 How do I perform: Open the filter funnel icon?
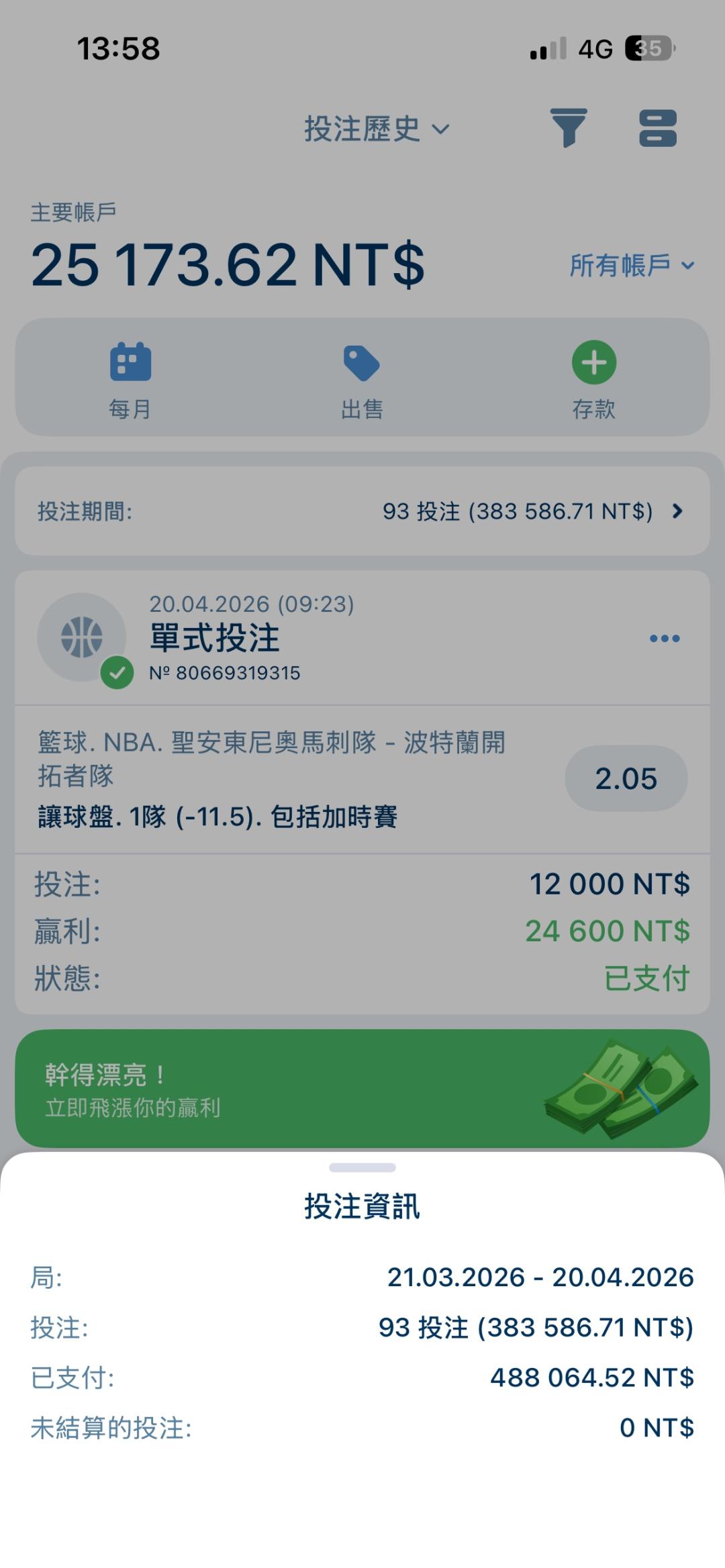(569, 127)
